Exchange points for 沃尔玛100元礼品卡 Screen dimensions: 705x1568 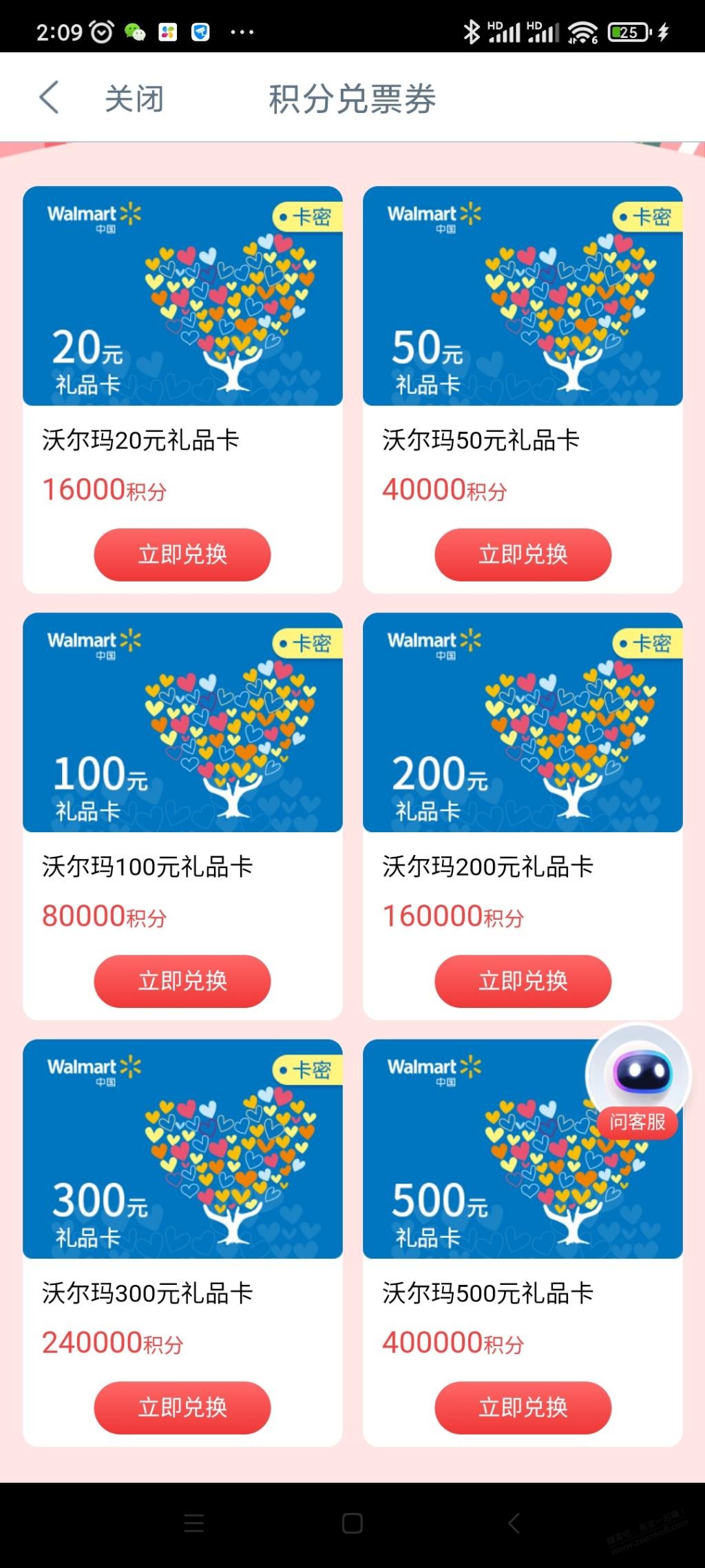(x=182, y=981)
